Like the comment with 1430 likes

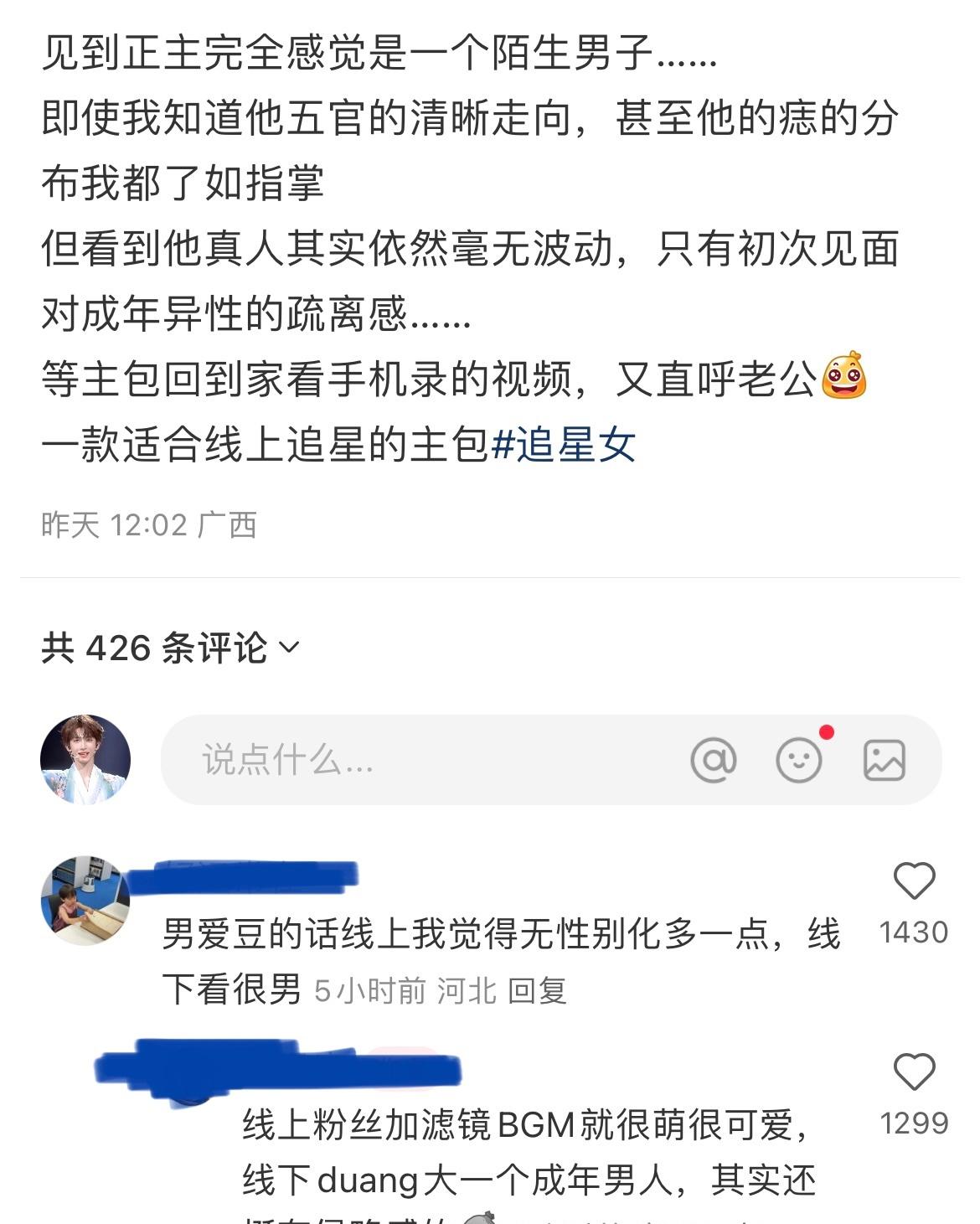coord(914,882)
